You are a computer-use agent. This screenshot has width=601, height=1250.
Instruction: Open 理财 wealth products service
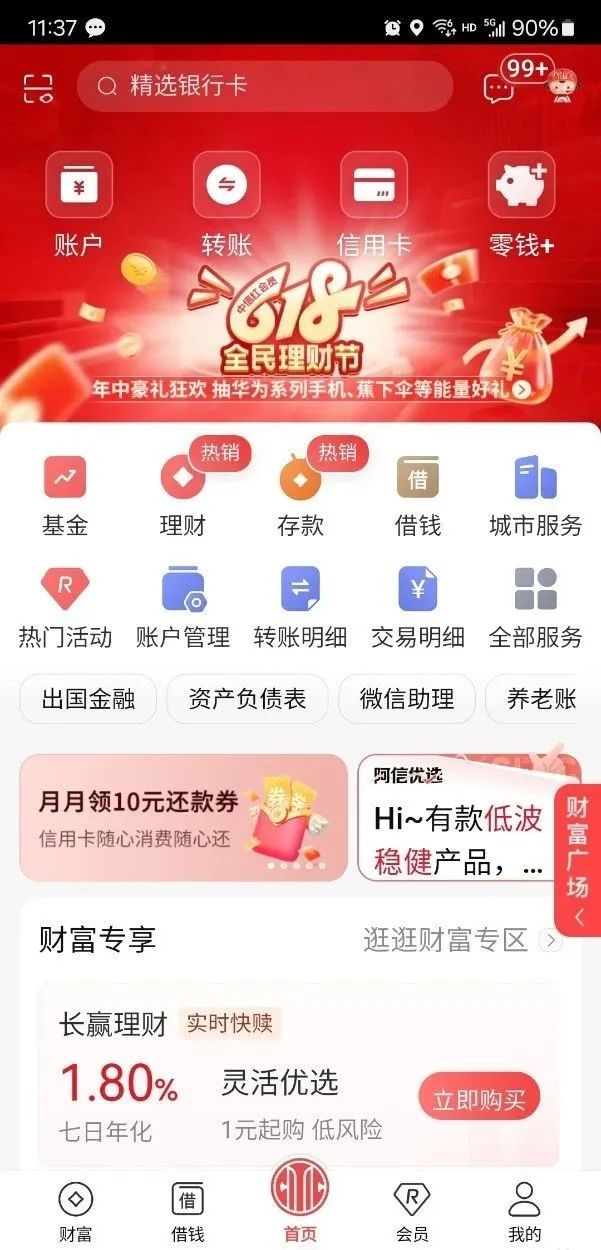click(x=183, y=497)
